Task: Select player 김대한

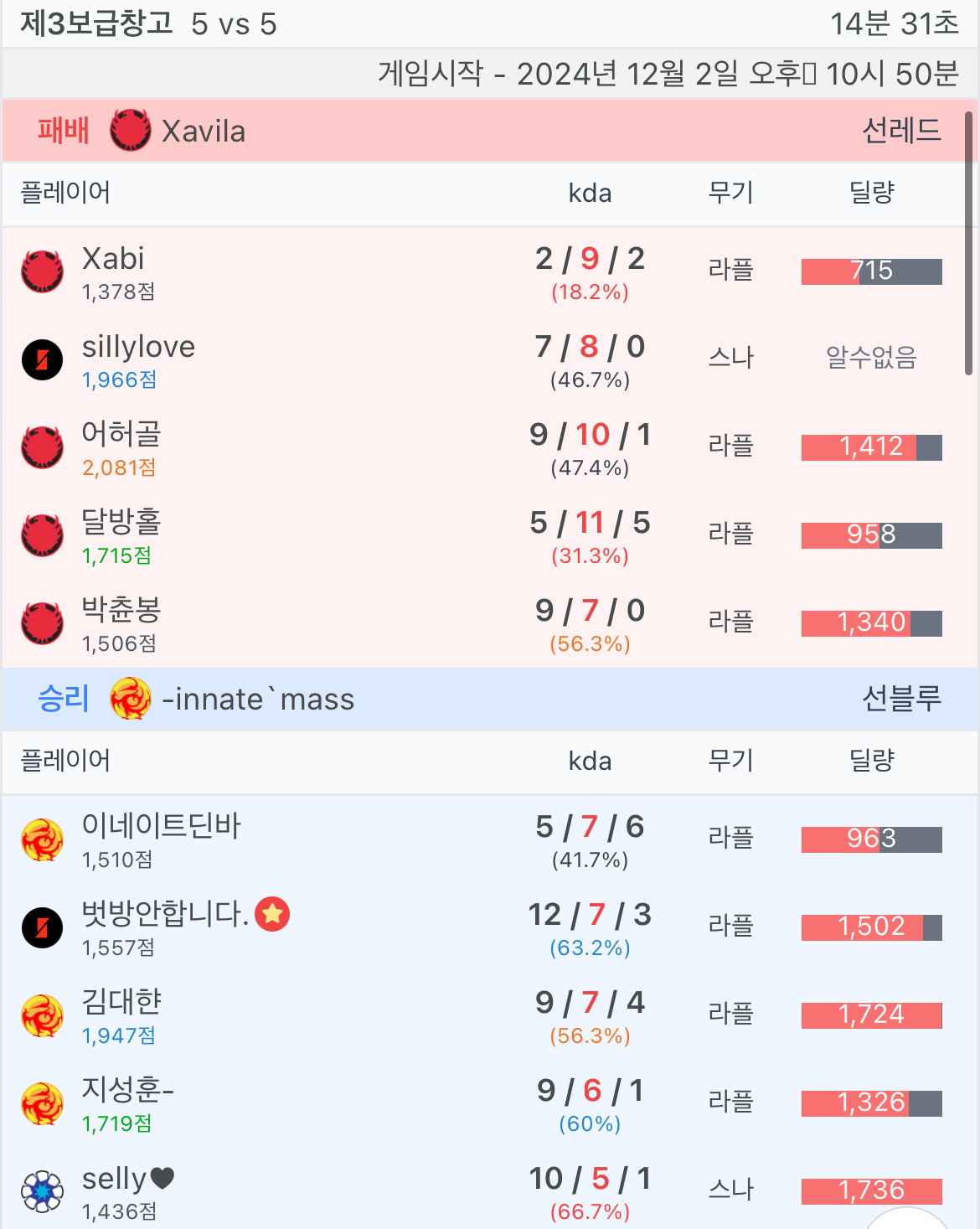Action: [121, 1003]
